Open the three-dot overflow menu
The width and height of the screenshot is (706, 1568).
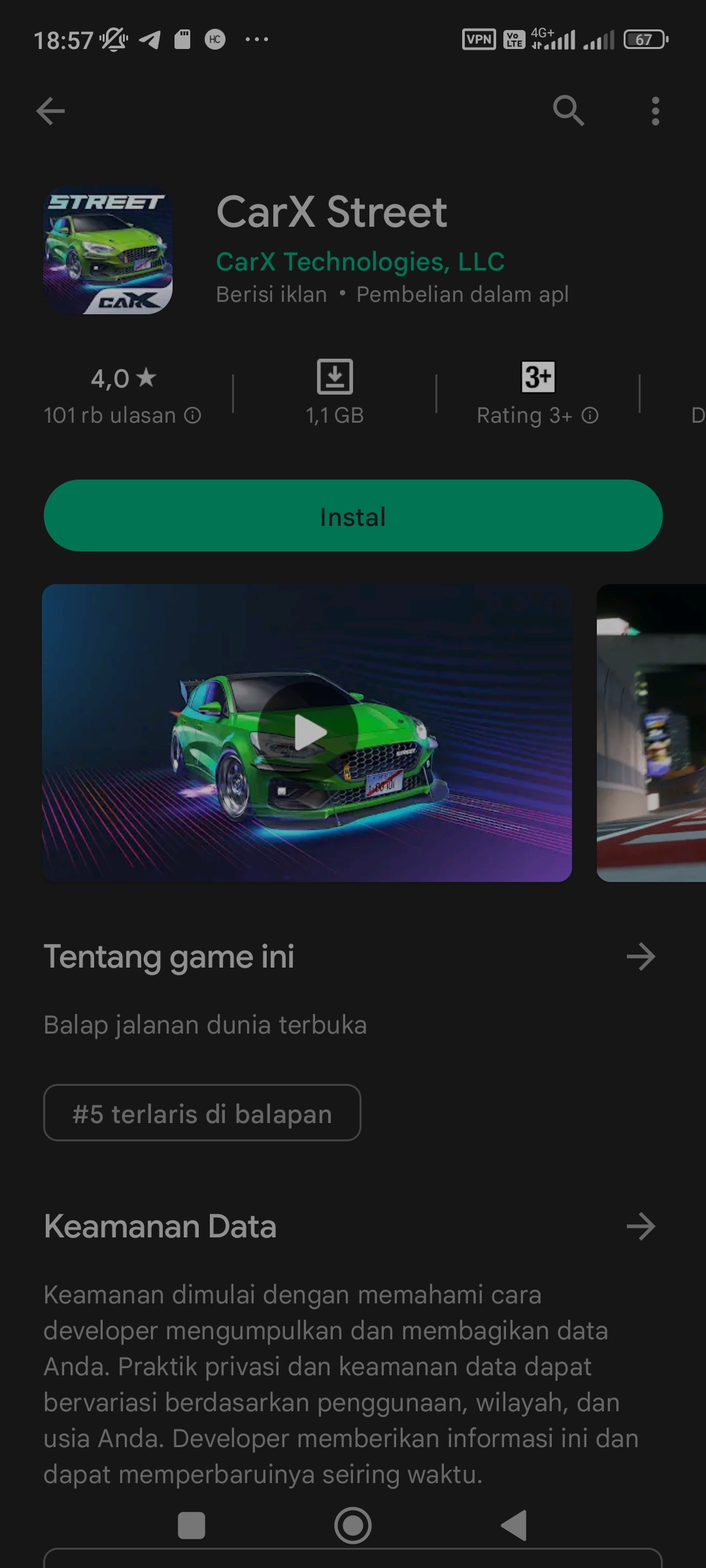(x=655, y=111)
